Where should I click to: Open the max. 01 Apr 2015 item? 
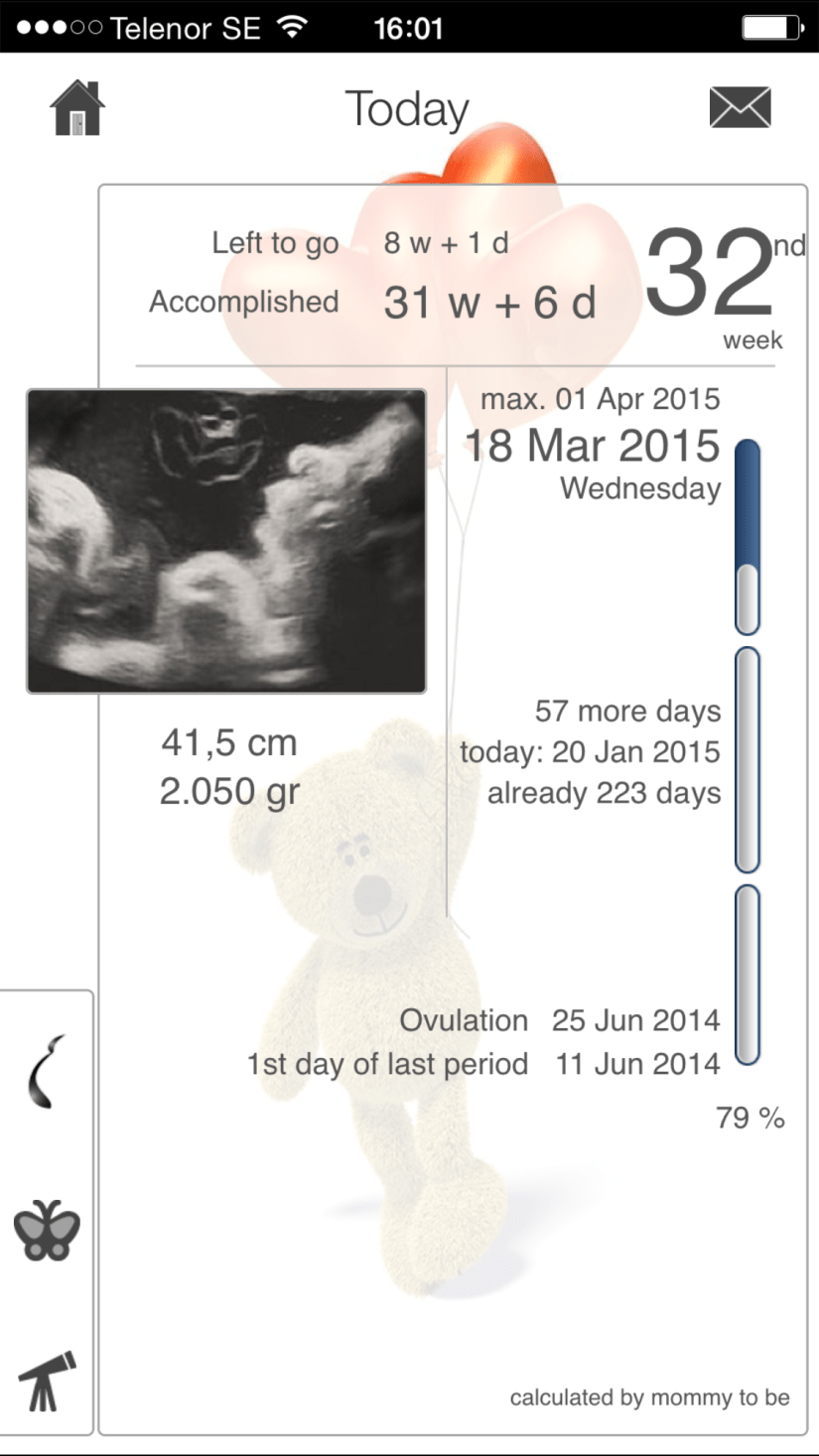(600, 399)
